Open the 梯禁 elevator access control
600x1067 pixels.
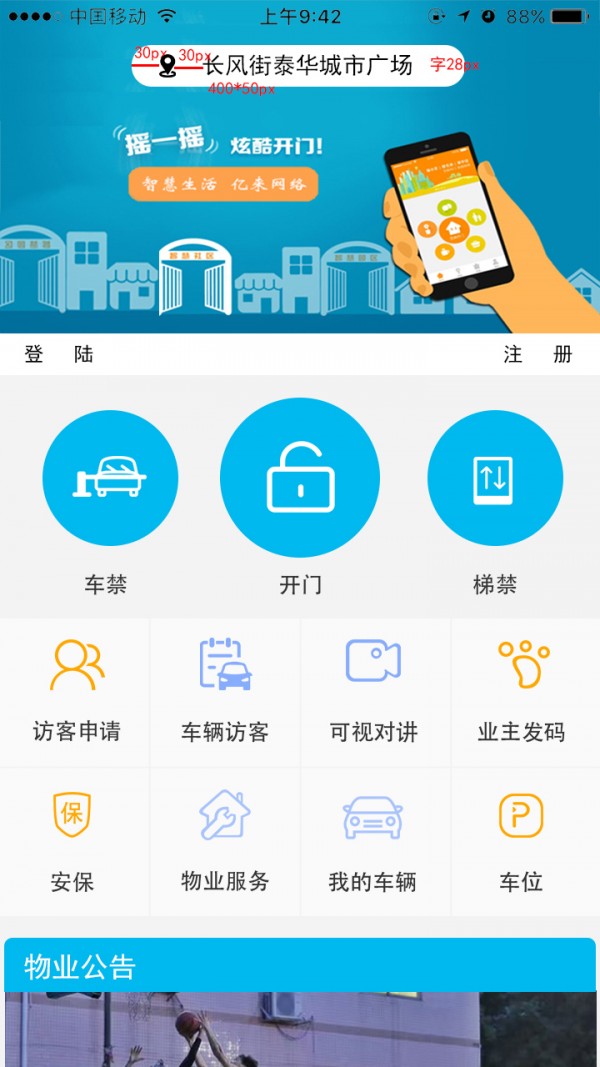coord(494,478)
